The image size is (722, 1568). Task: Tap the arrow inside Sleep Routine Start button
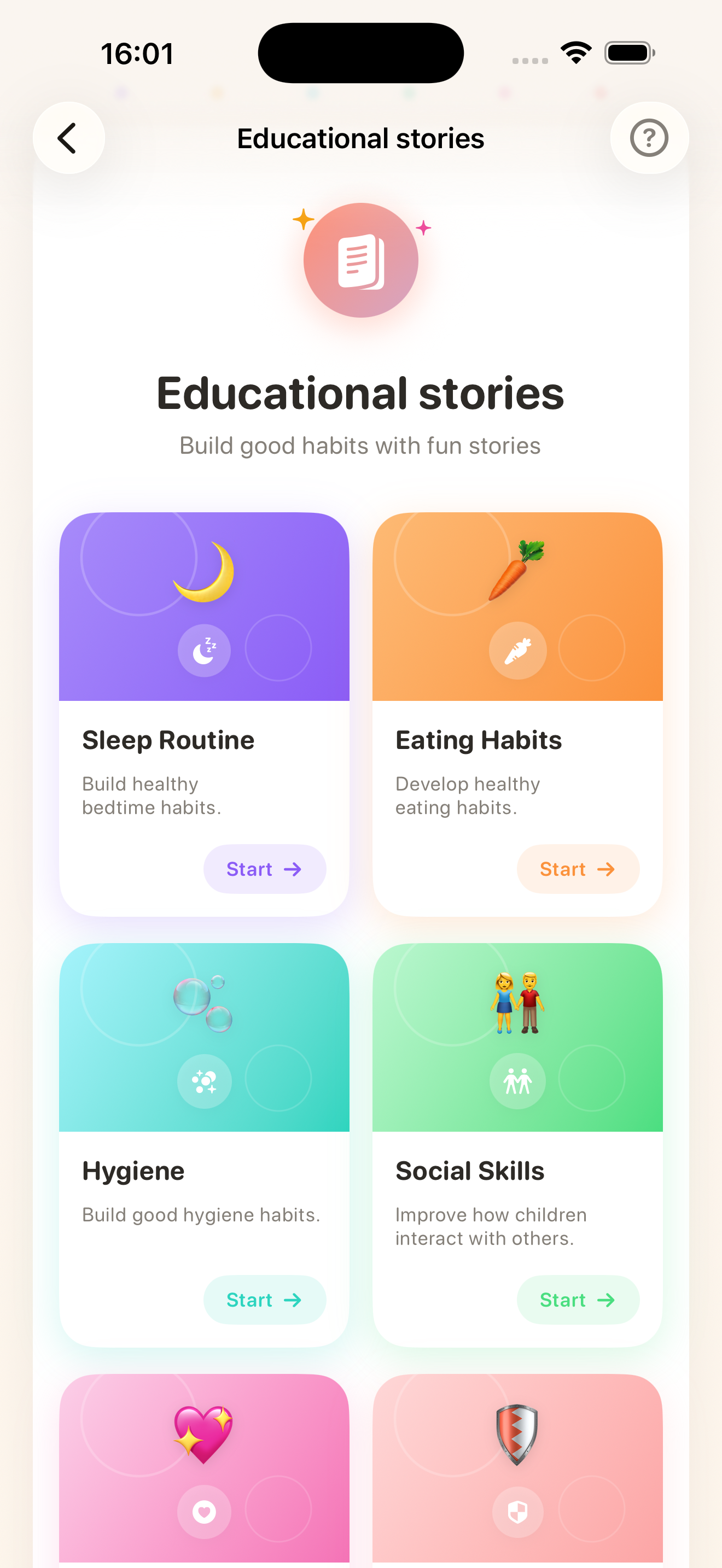[293, 869]
